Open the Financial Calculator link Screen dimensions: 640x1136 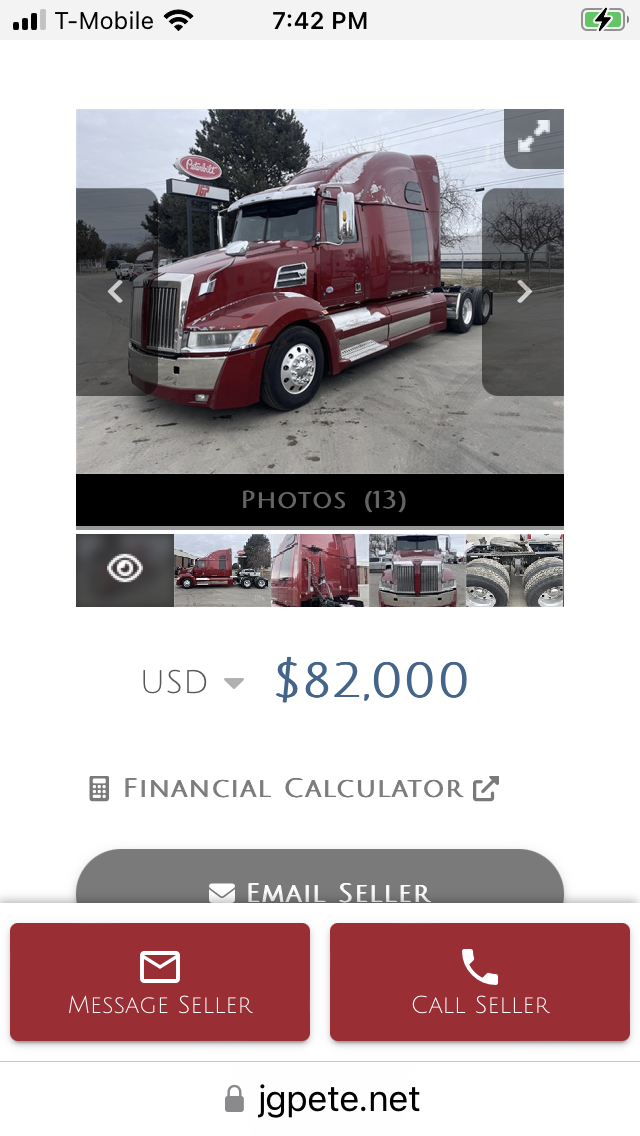click(x=293, y=788)
